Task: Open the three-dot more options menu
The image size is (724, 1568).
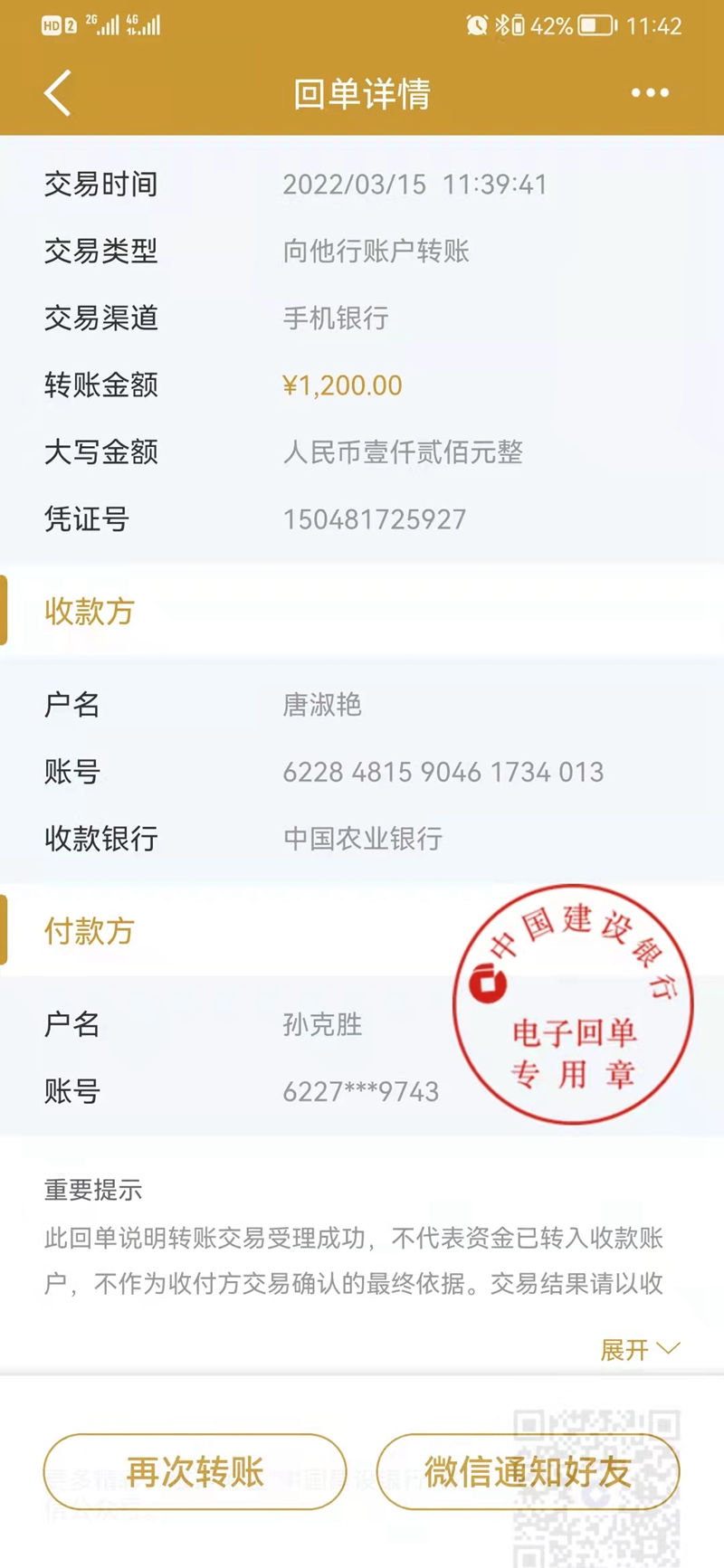Action: tap(650, 92)
